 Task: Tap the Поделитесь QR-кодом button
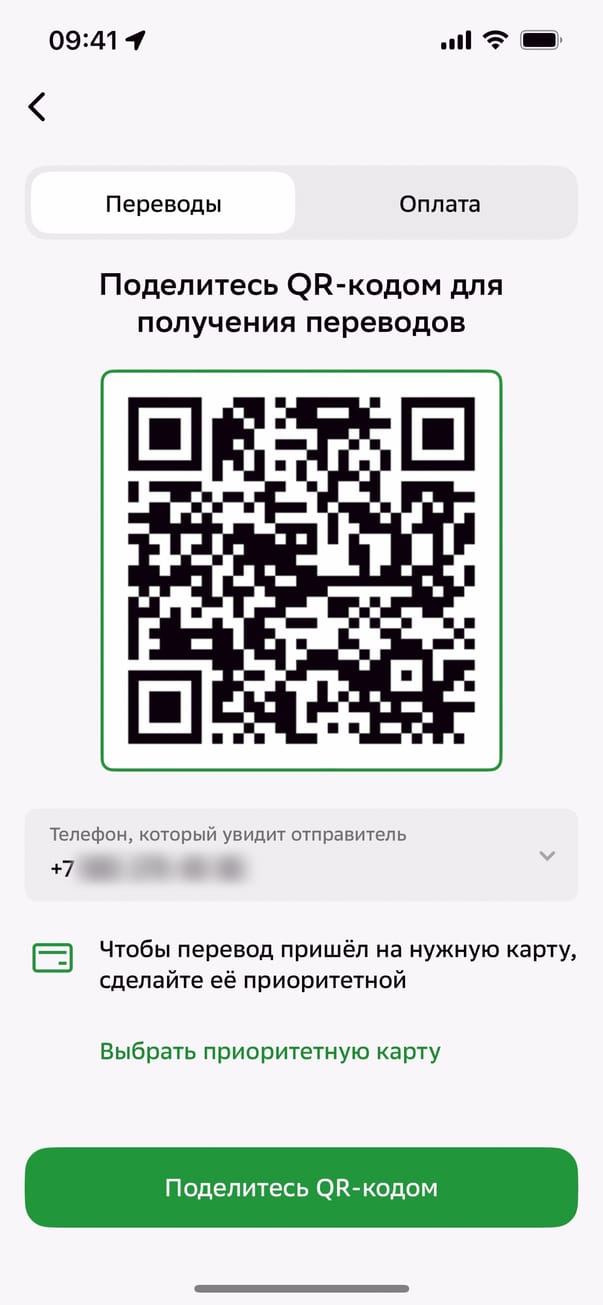click(x=301, y=1187)
